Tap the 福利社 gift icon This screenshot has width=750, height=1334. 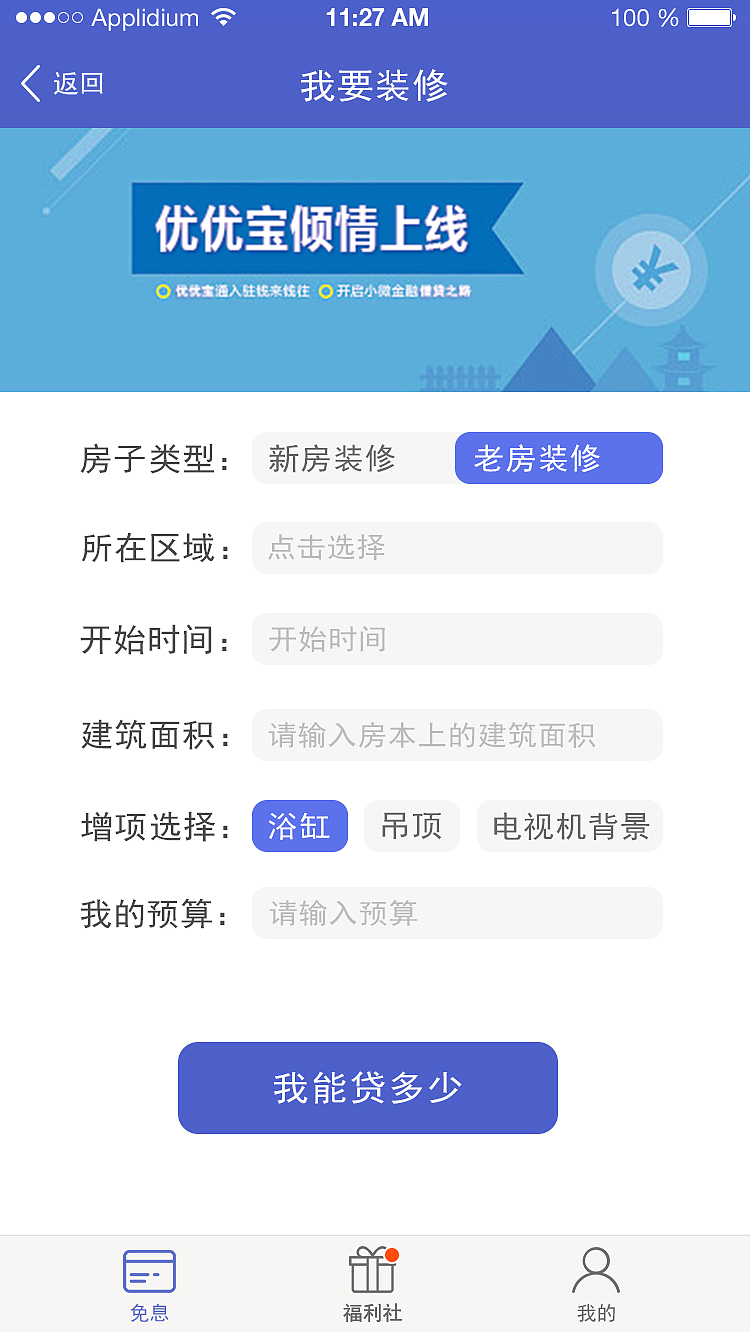(x=370, y=1271)
